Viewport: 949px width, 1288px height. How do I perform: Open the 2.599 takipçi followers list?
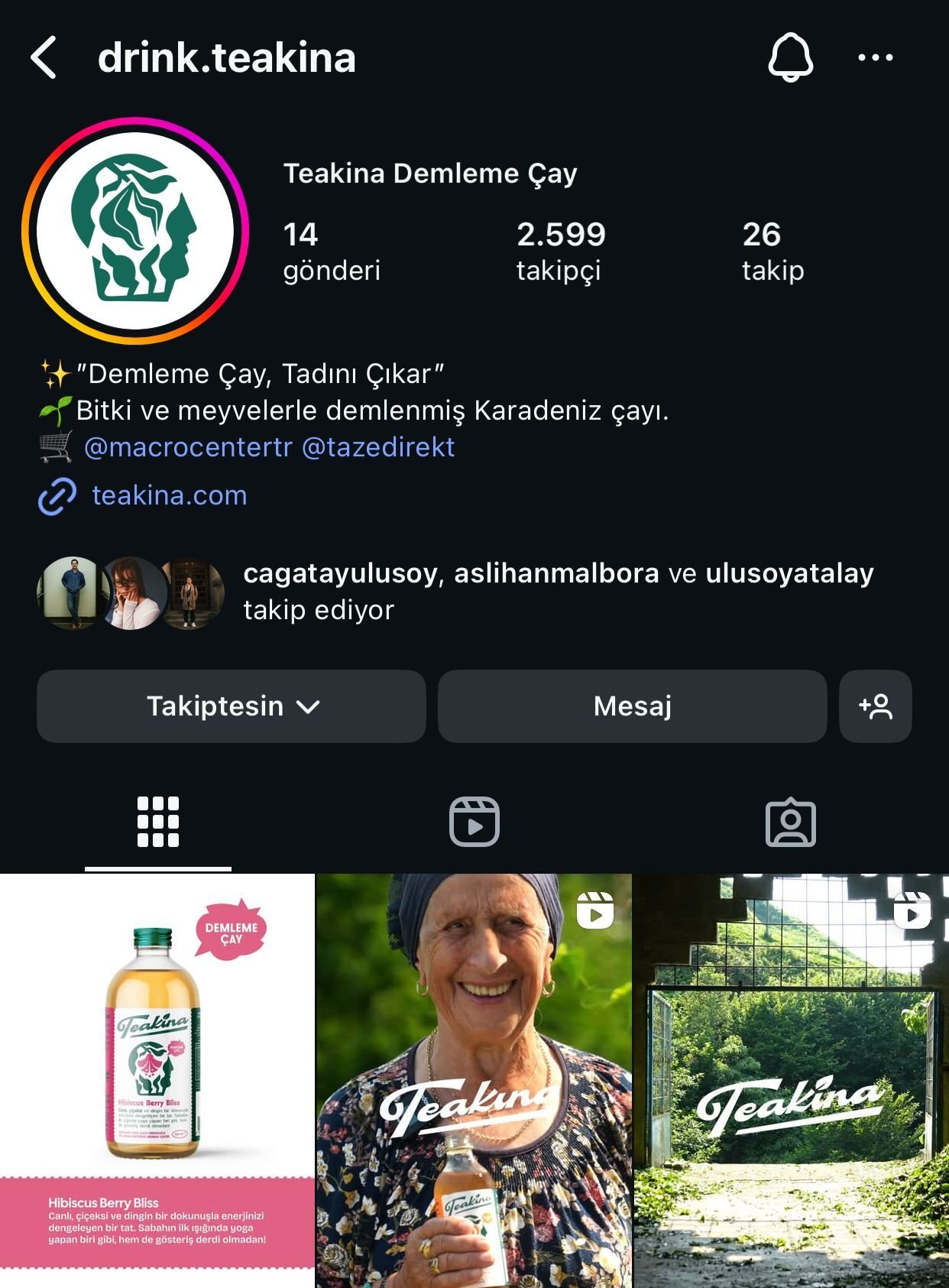click(561, 251)
